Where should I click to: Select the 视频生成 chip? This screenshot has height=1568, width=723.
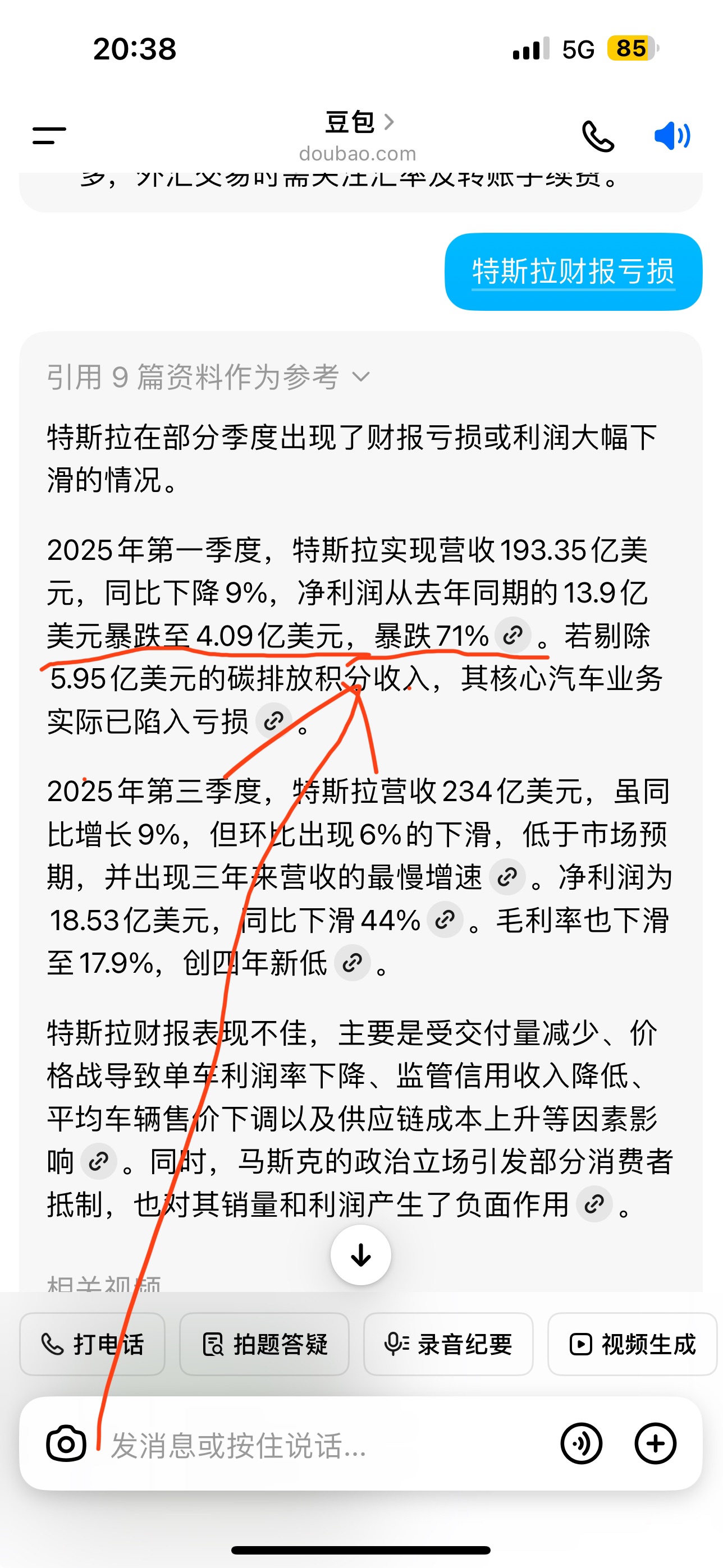pyautogui.click(x=632, y=1344)
